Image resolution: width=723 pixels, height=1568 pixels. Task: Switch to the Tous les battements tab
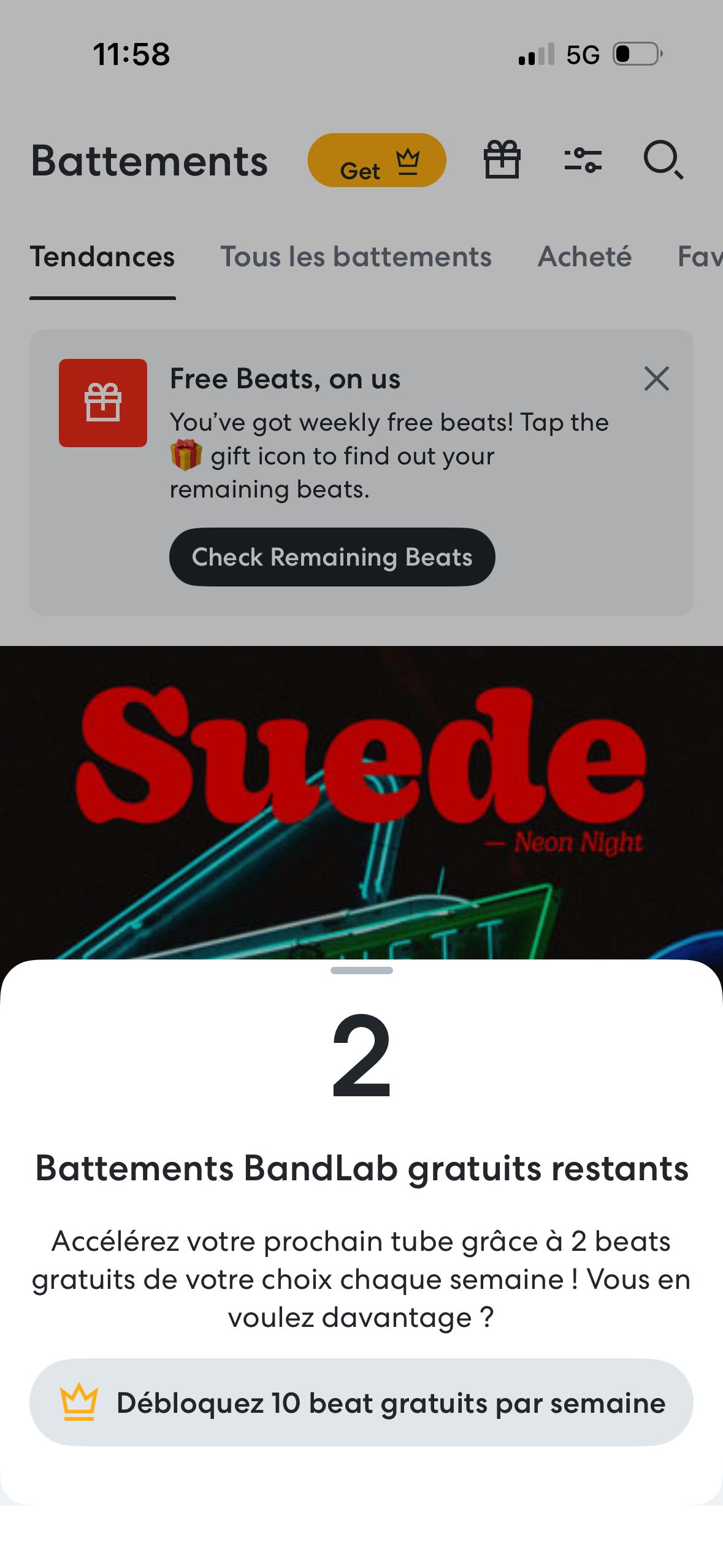pyautogui.click(x=357, y=258)
